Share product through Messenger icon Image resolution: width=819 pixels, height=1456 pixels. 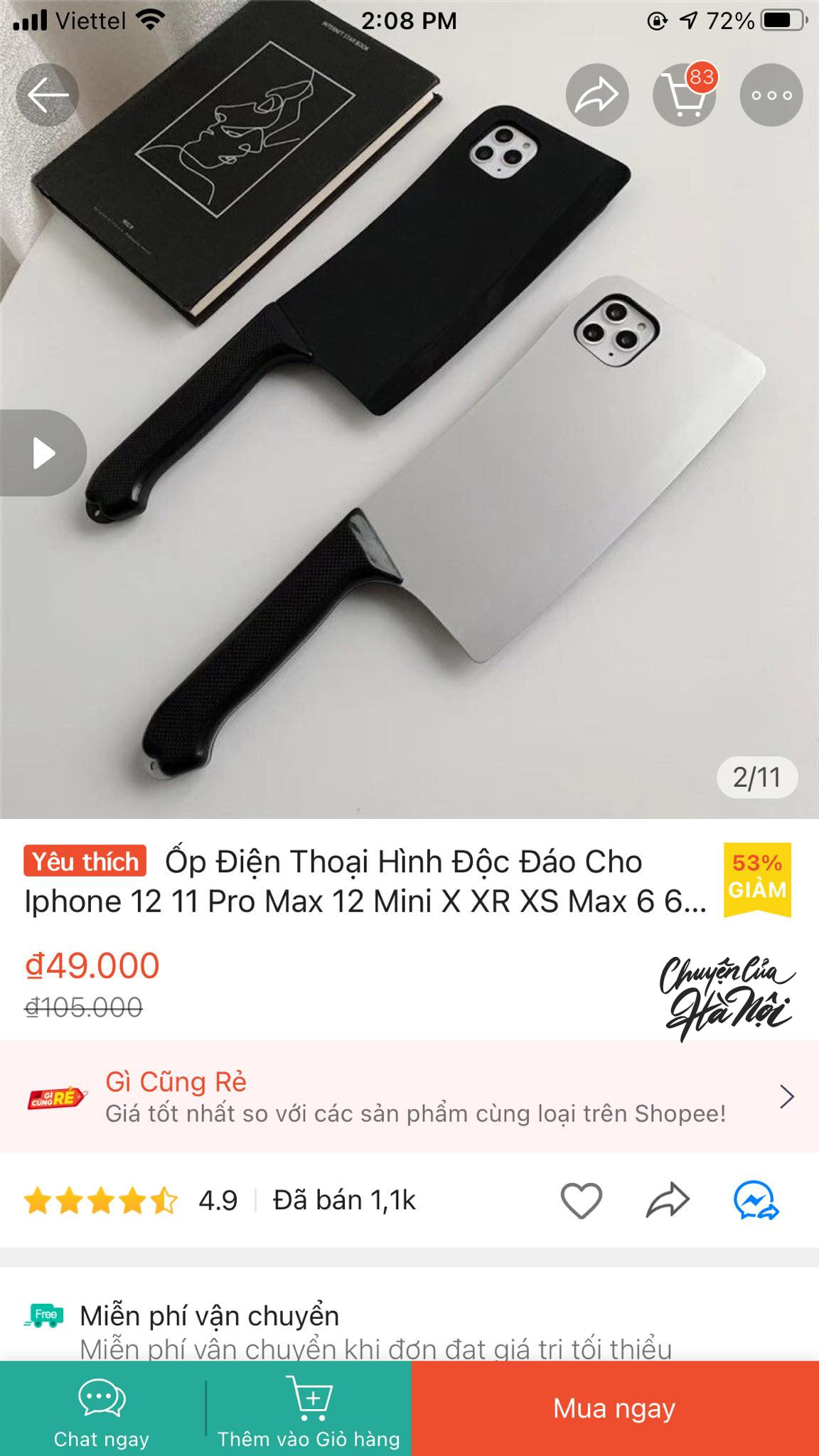pos(756,1201)
